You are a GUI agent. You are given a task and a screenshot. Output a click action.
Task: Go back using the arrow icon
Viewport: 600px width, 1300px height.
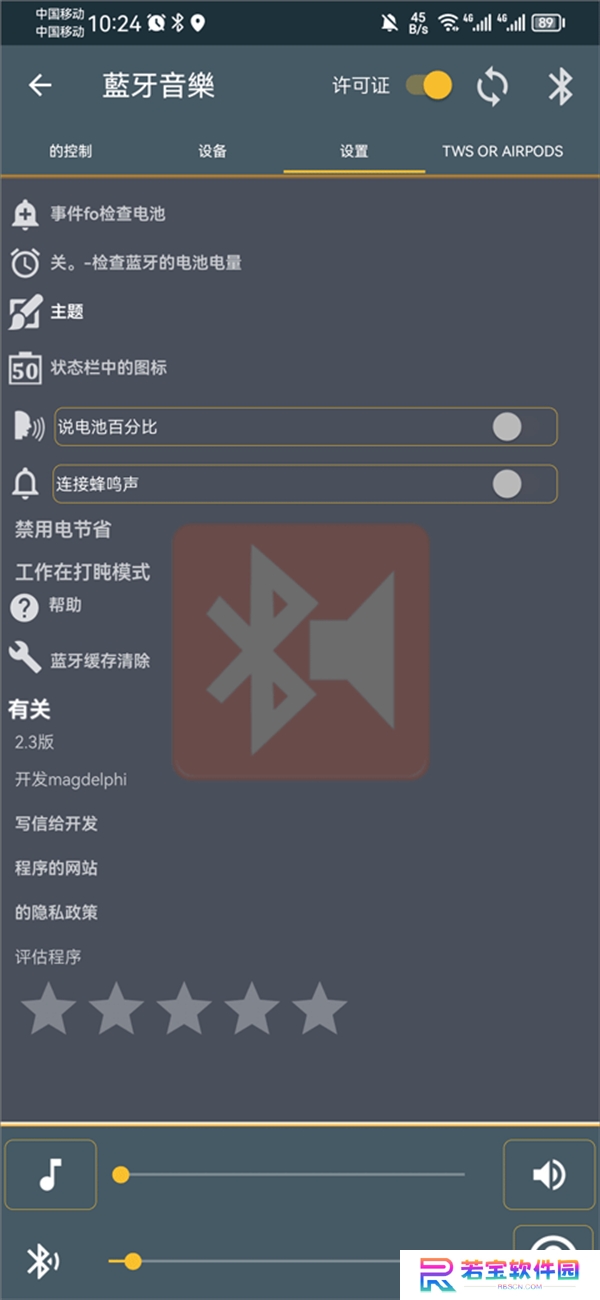click(40, 86)
